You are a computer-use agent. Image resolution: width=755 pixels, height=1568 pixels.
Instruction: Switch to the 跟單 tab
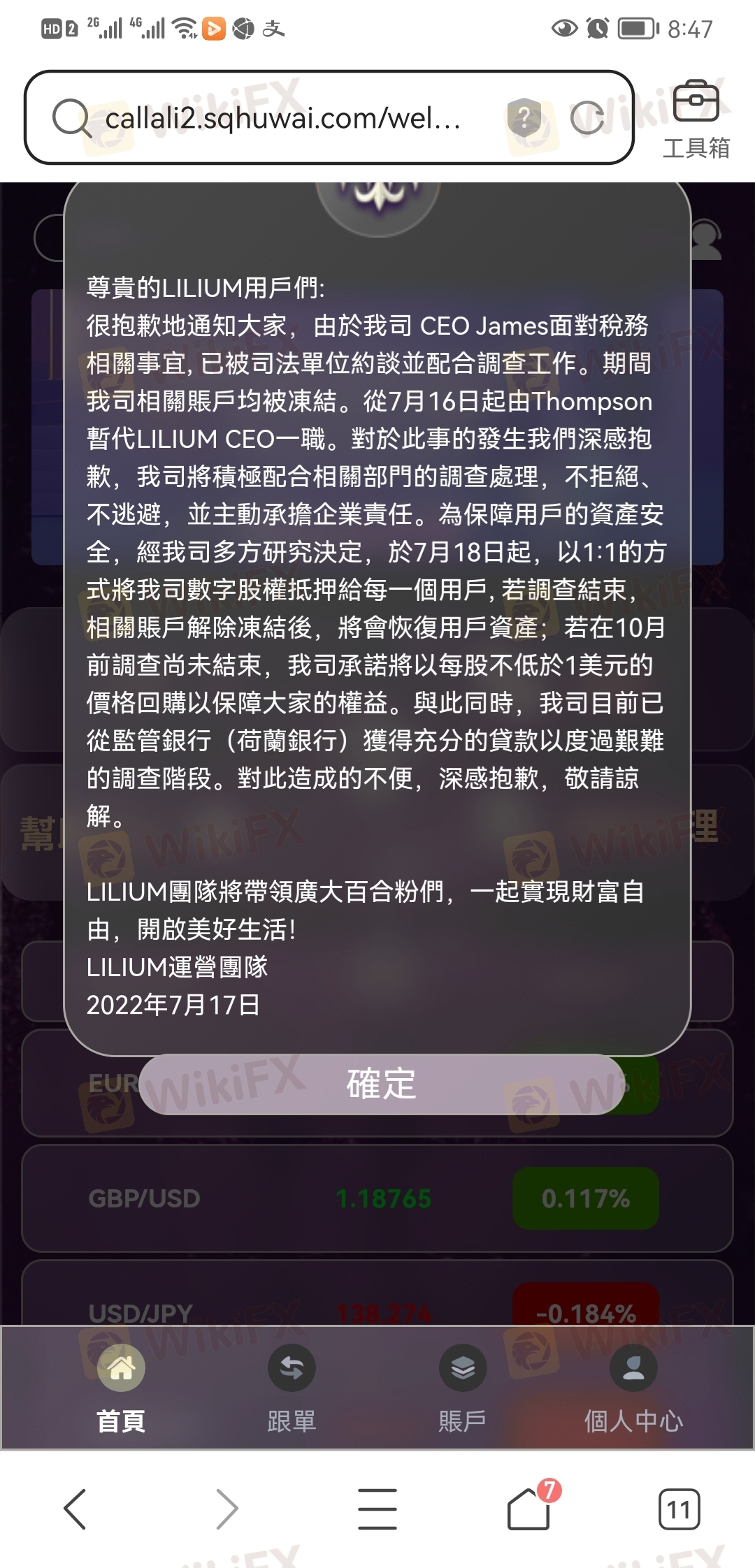pos(292,1388)
